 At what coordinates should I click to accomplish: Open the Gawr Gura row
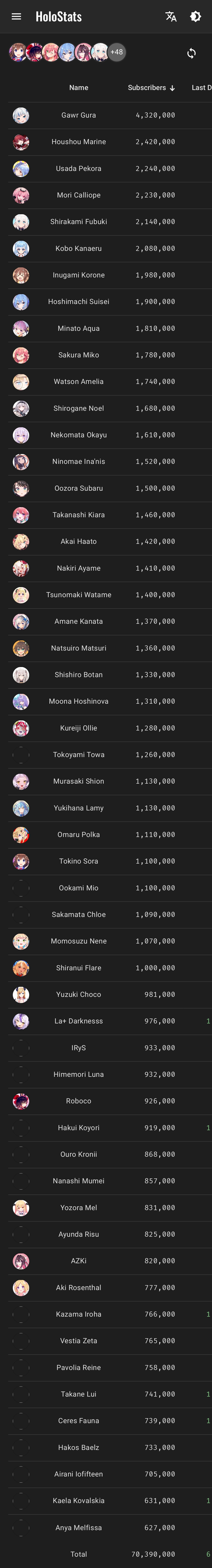pos(78,115)
